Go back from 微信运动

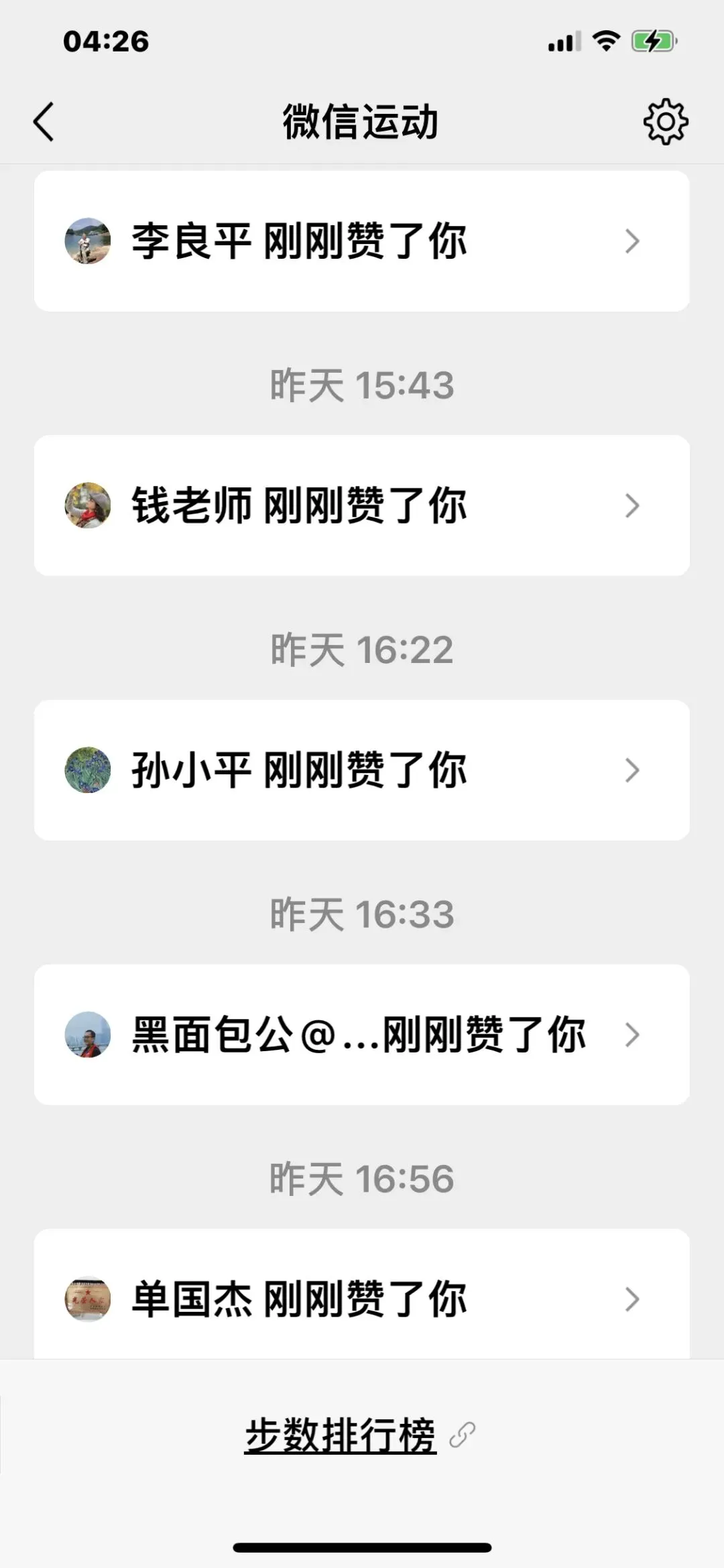44,122
